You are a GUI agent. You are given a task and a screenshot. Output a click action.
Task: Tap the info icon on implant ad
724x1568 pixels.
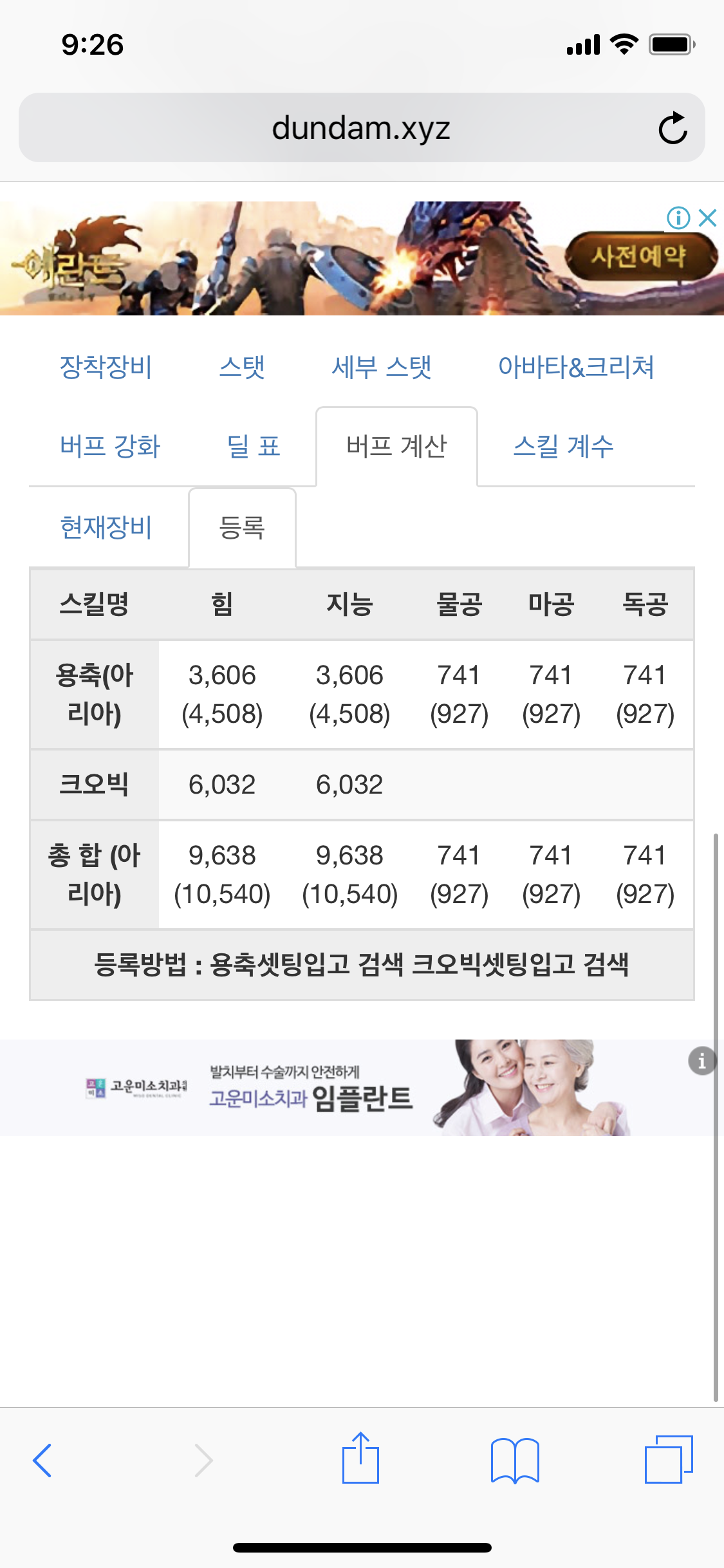click(701, 1060)
